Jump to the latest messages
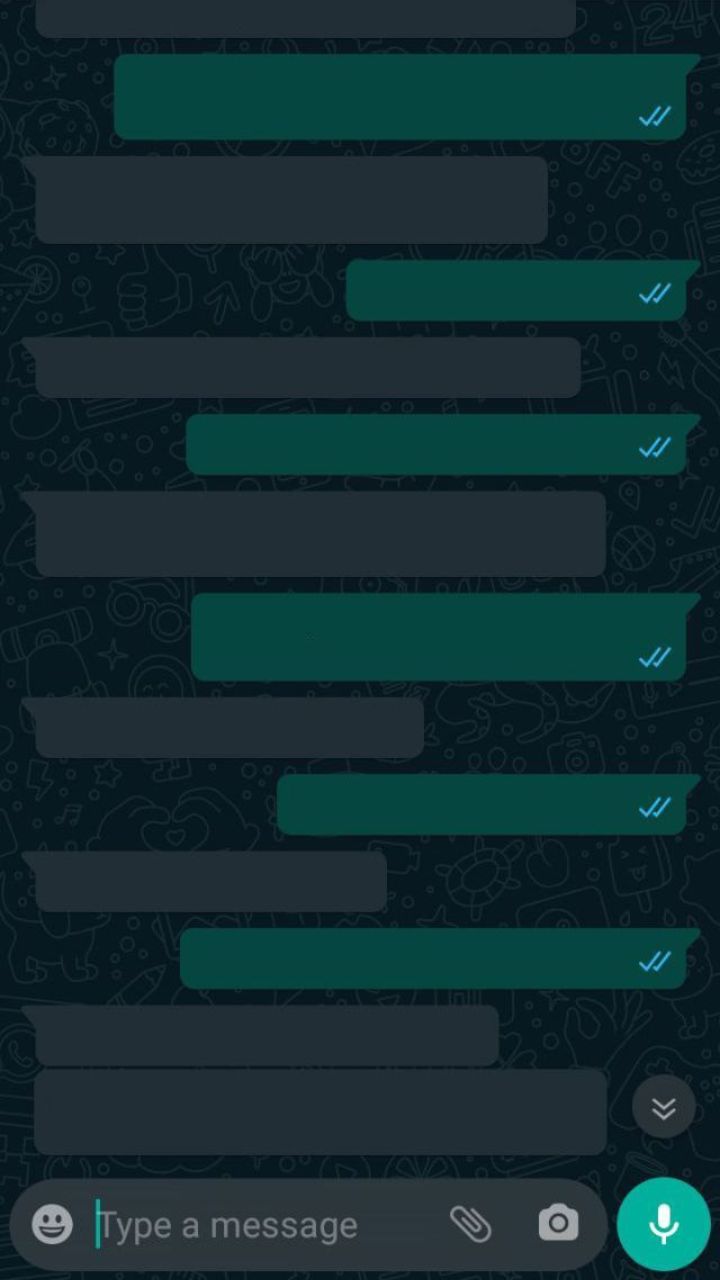 (664, 1107)
